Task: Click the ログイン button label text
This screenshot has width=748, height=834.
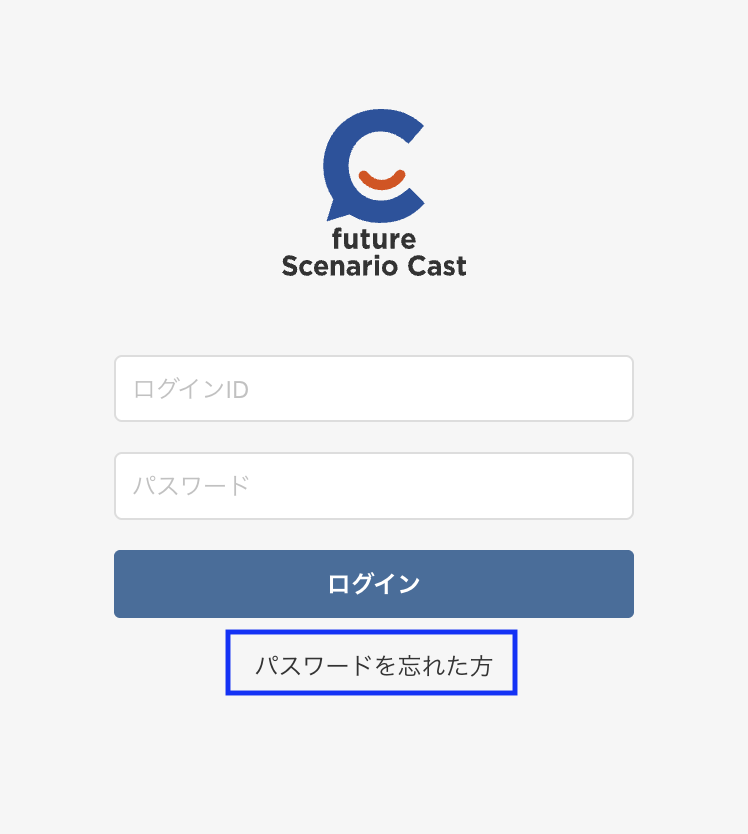Action: (374, 584)
